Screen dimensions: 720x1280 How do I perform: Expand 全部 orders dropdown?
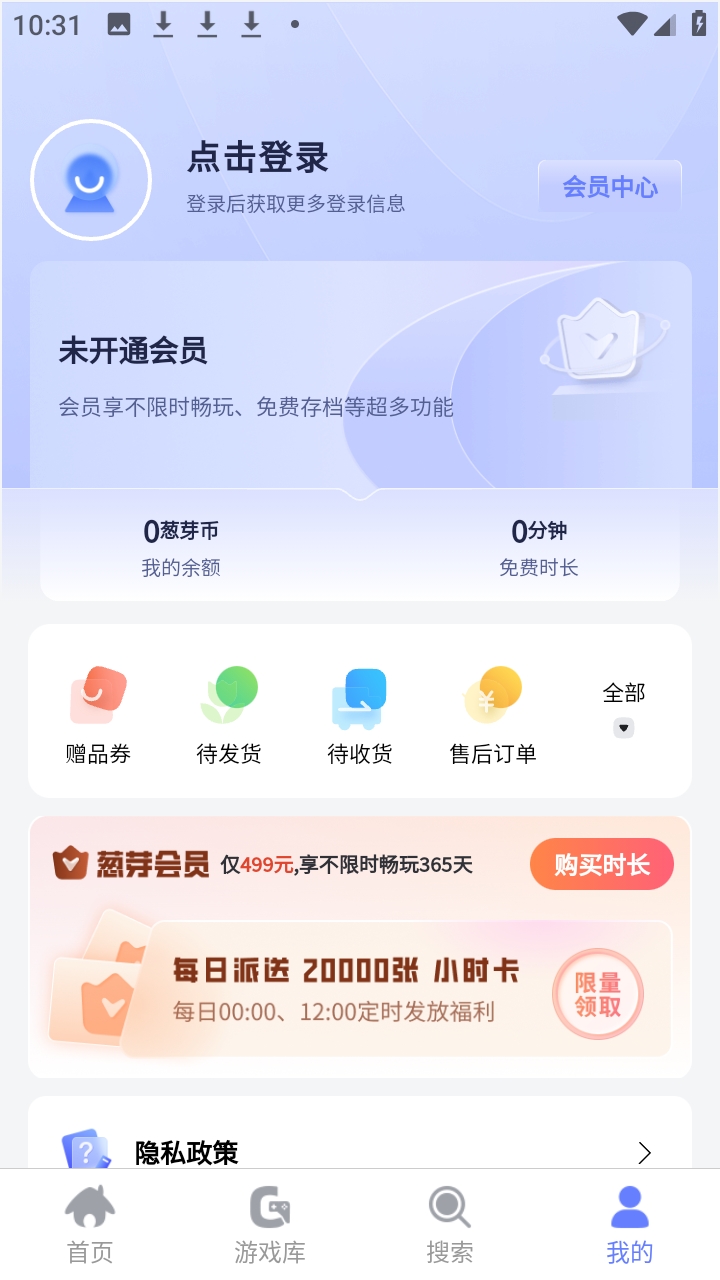tap(624, 710)
